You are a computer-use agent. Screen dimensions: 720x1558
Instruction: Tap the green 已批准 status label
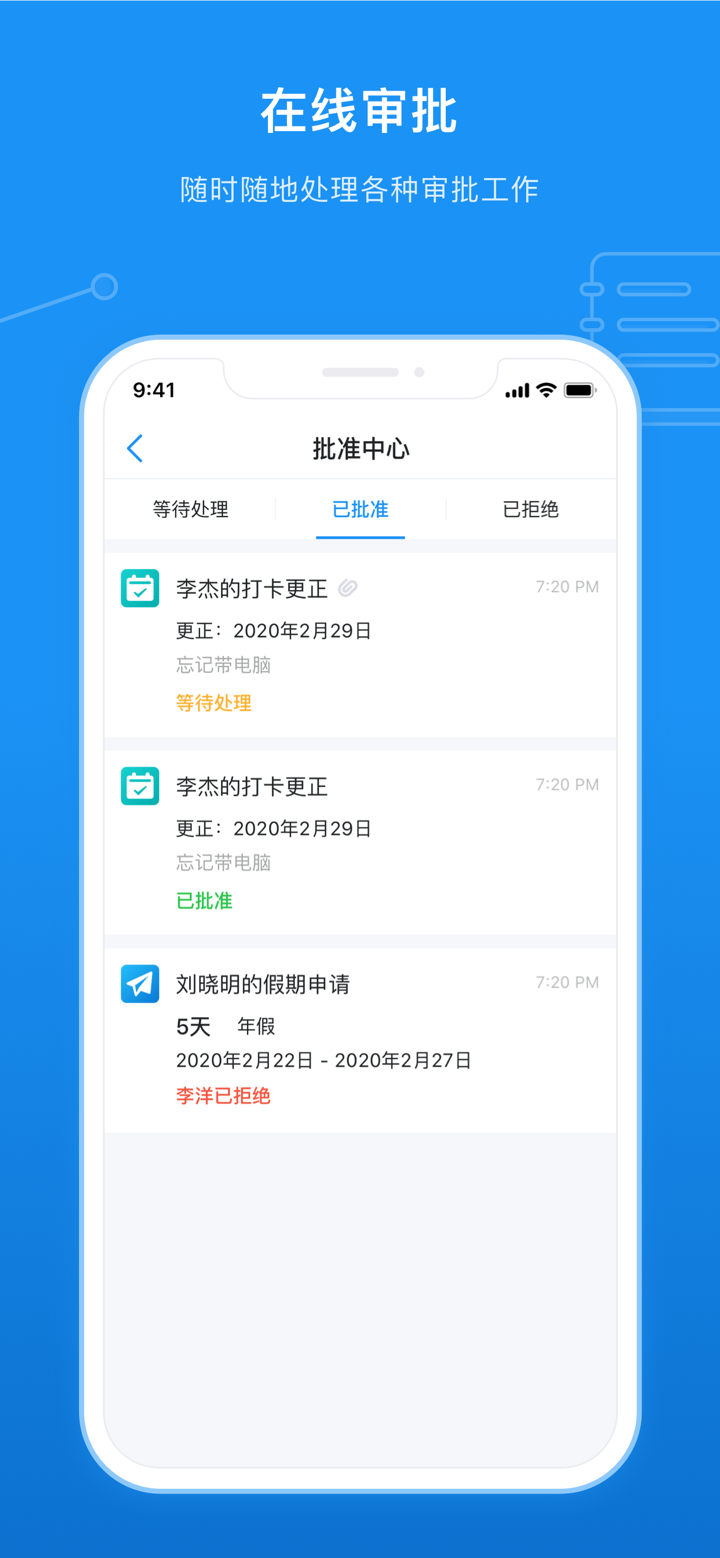coord(204,900)
